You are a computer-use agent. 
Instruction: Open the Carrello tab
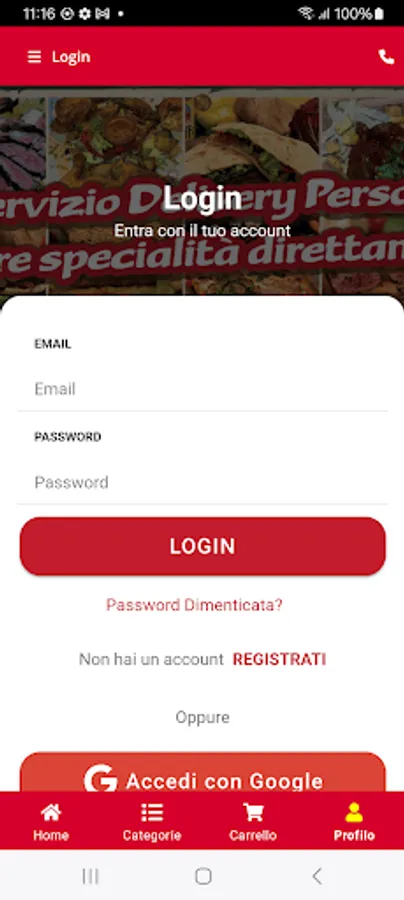point(252,821)
